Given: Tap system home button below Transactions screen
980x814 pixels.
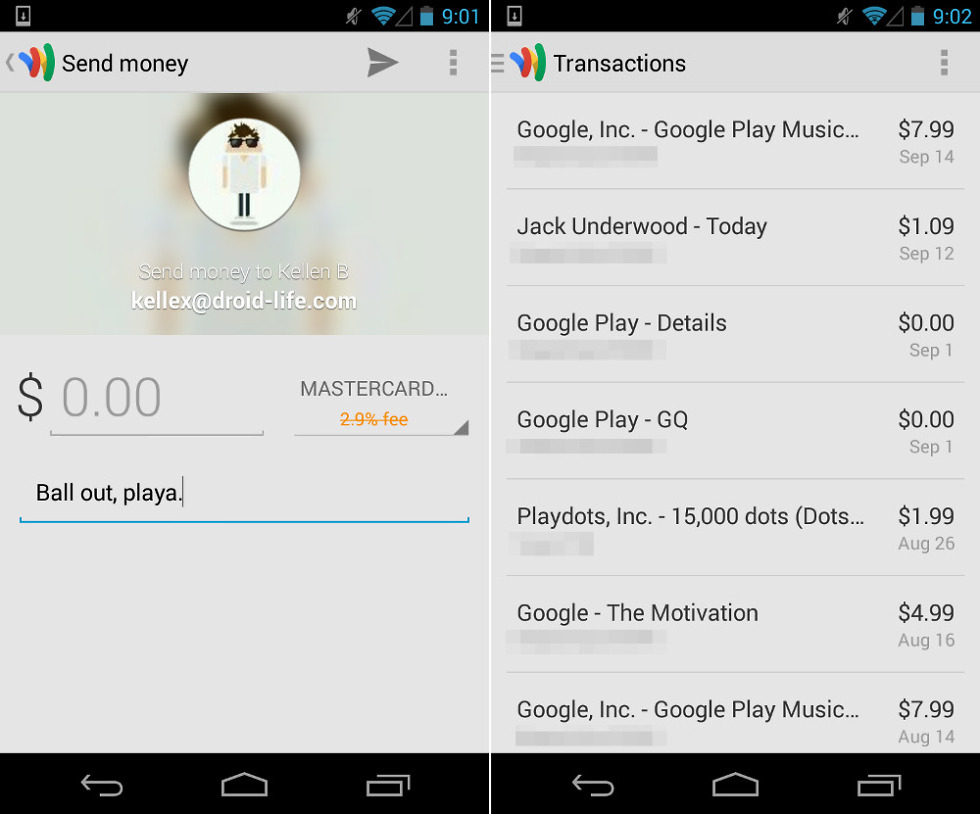Looking at the screenshot, I should coord(735,785).
